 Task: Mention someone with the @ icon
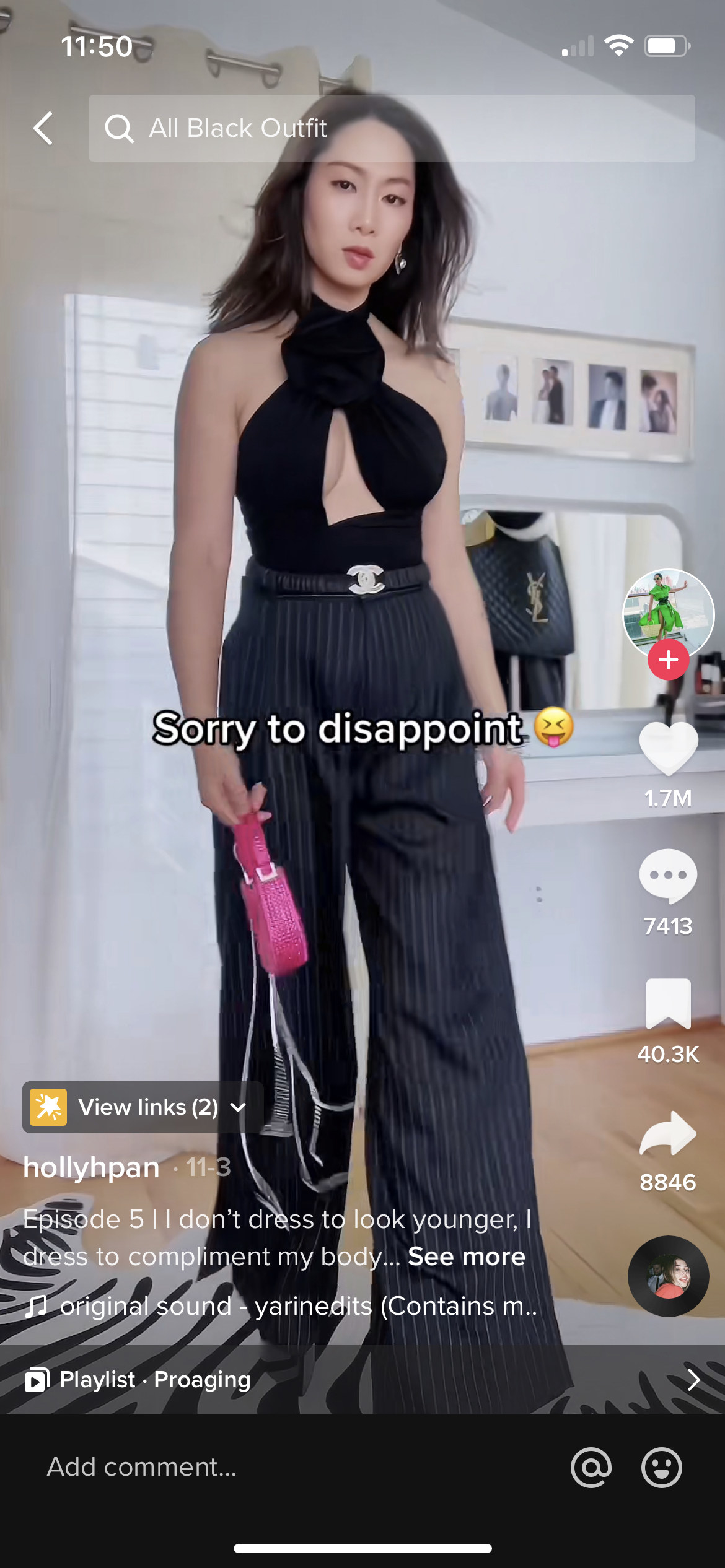coord(591,1467)
